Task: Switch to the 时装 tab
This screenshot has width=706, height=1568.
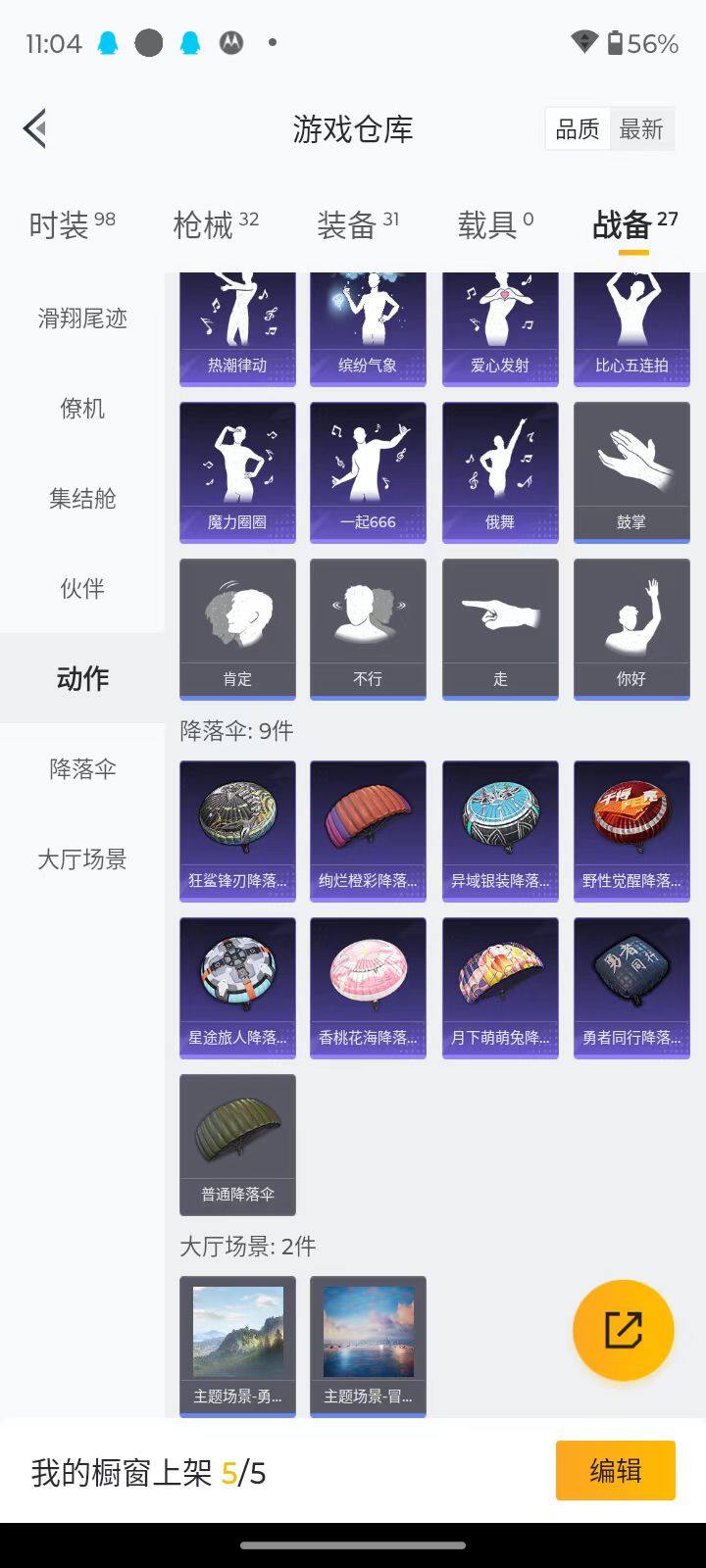Action: [x=72, y=225]
